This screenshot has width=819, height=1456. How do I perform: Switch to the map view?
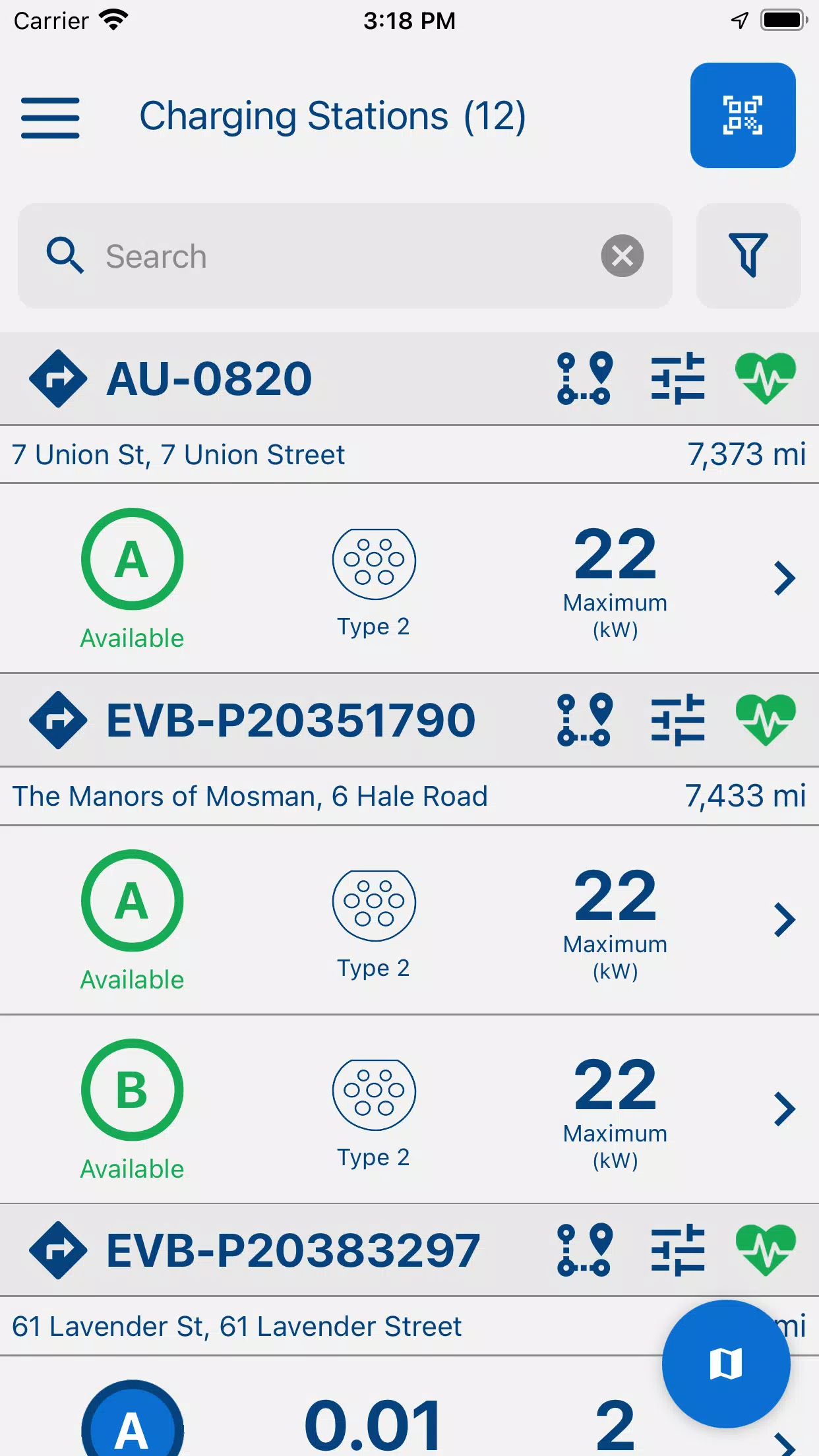(726, 1364)
